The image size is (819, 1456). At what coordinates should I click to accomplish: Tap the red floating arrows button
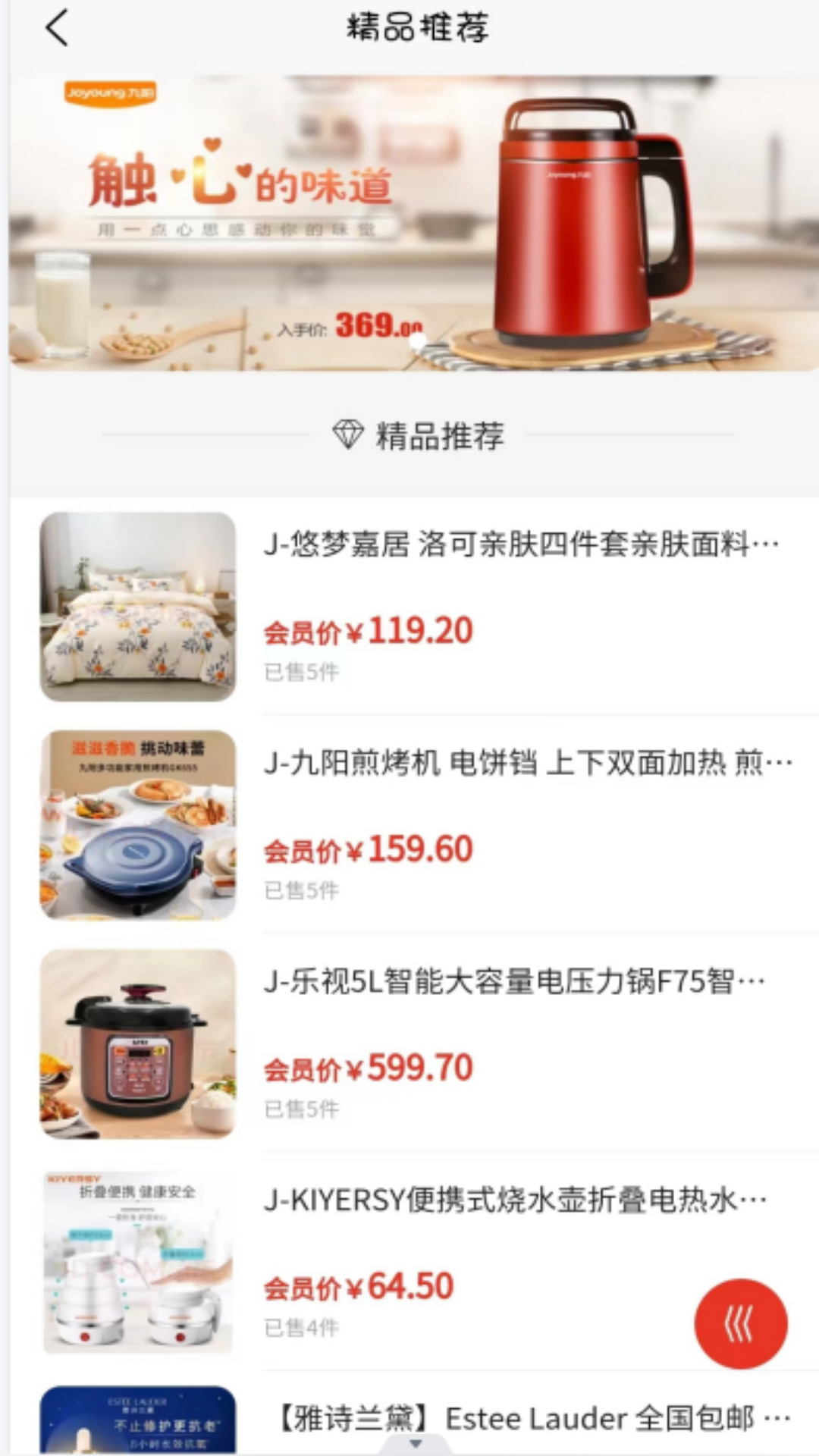click(740, 1324)
